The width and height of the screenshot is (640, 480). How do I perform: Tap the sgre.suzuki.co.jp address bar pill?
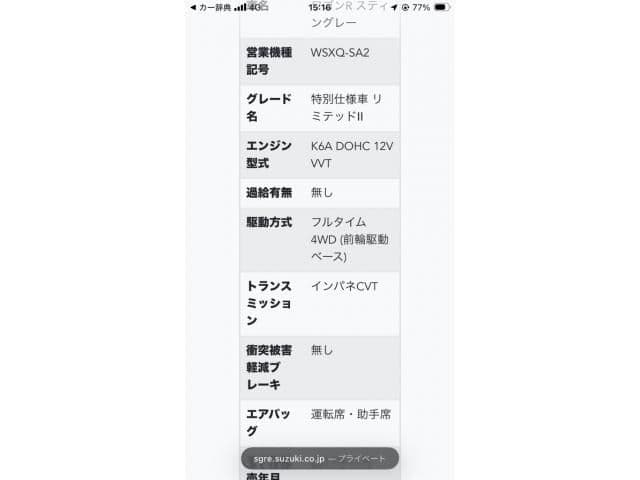(319, 458)
